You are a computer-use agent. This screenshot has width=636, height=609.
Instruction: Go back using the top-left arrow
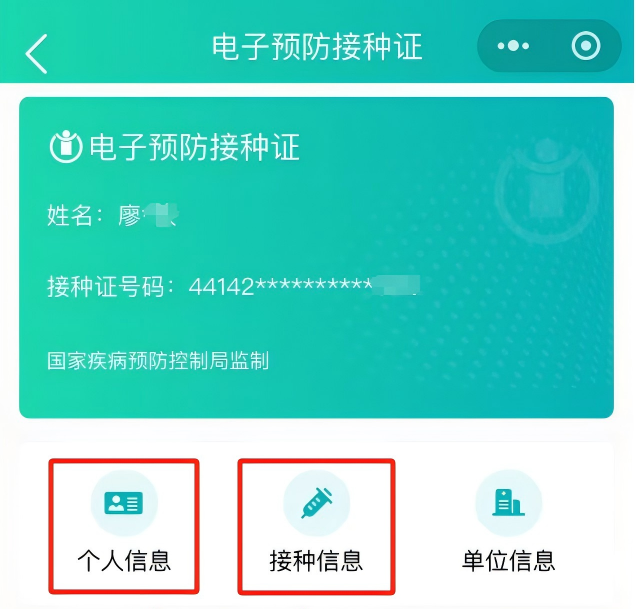[37, 53]
